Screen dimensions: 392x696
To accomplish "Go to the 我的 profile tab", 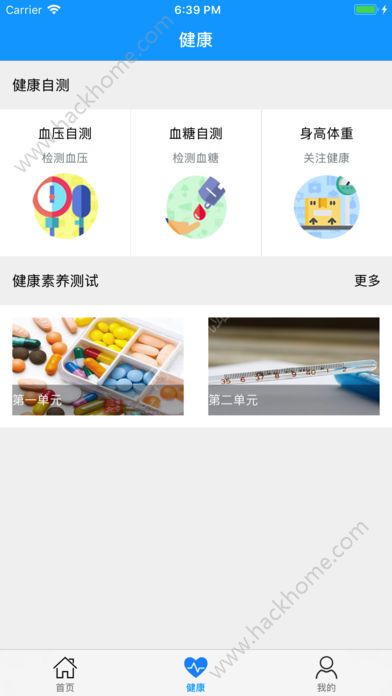I will pos(326,674).
